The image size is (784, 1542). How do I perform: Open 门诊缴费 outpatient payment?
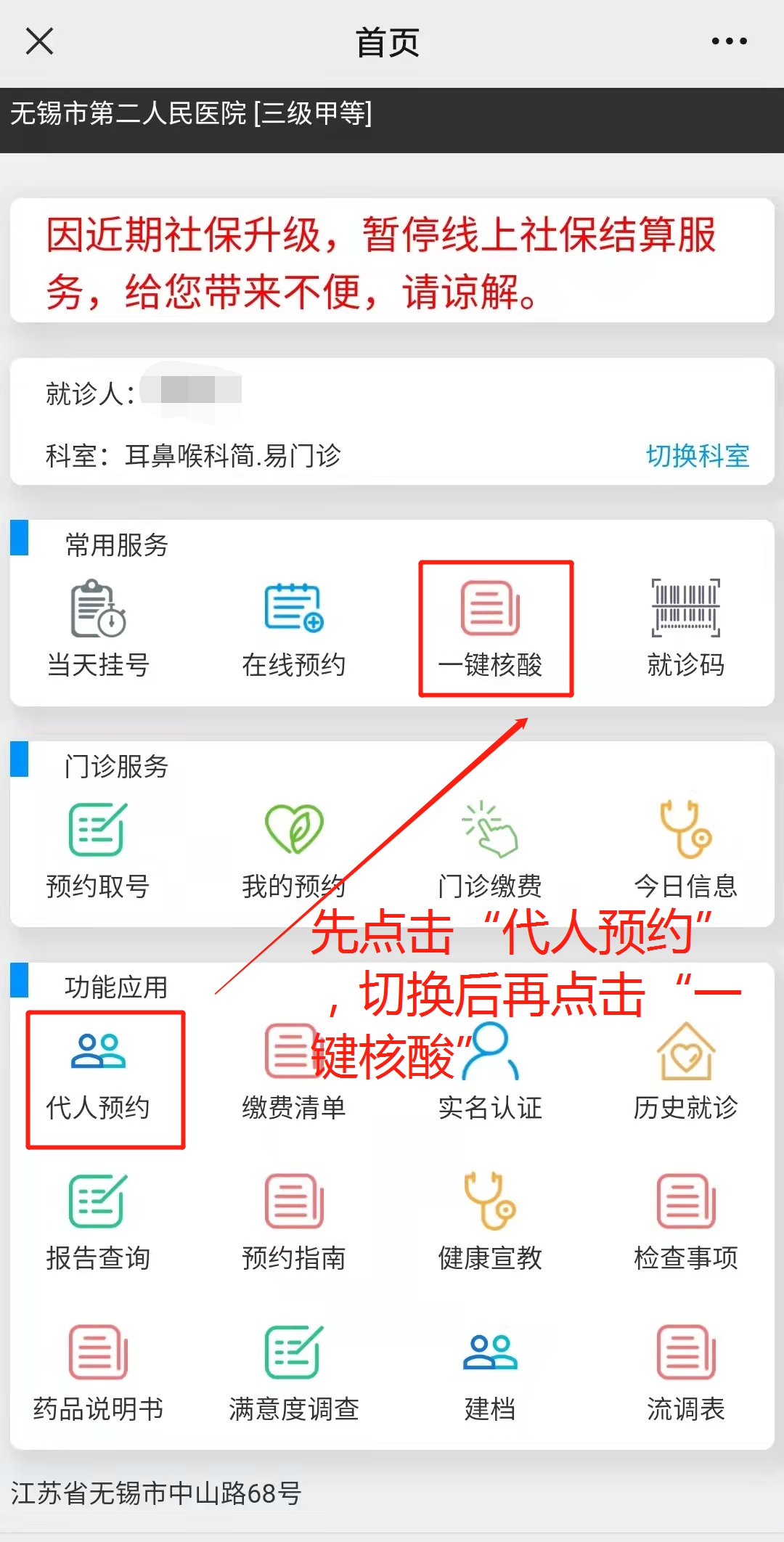pos(490,849)
